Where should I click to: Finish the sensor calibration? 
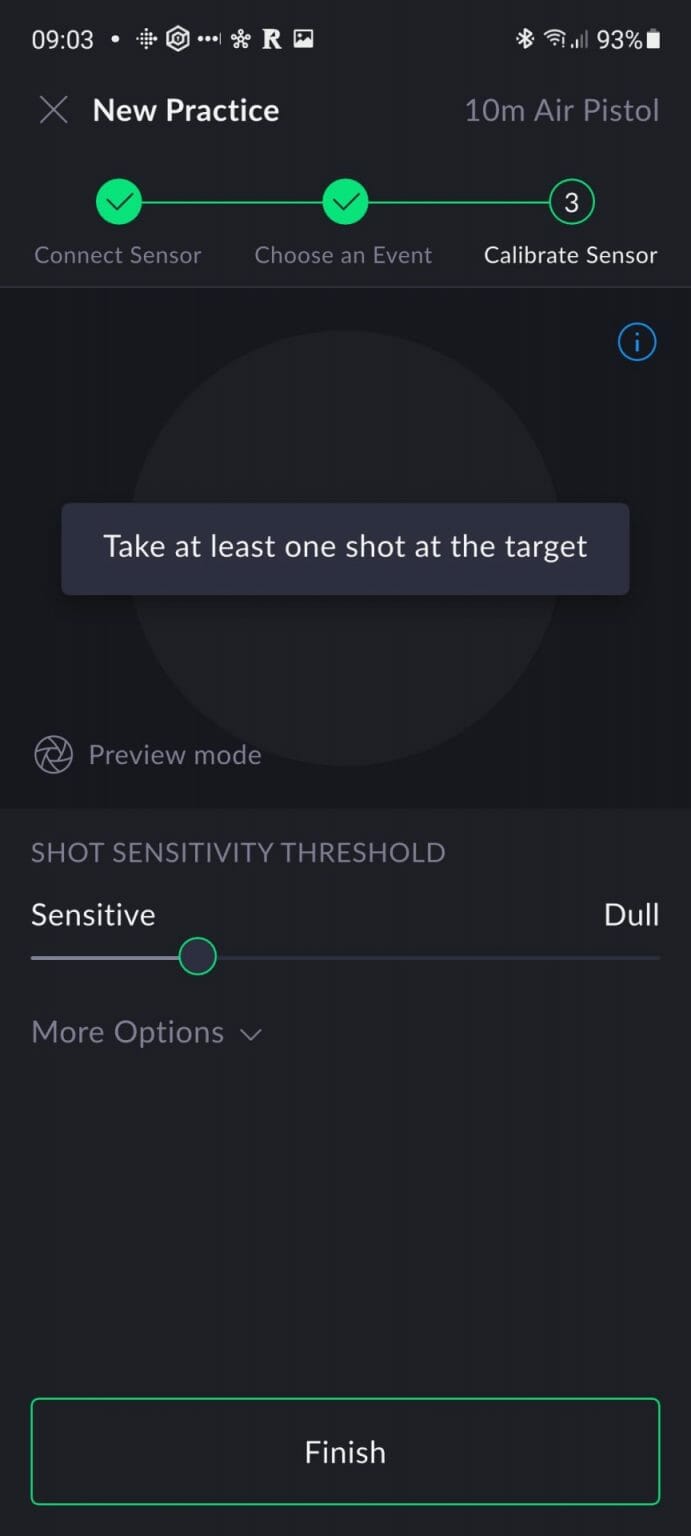[x=345, y=1452]
